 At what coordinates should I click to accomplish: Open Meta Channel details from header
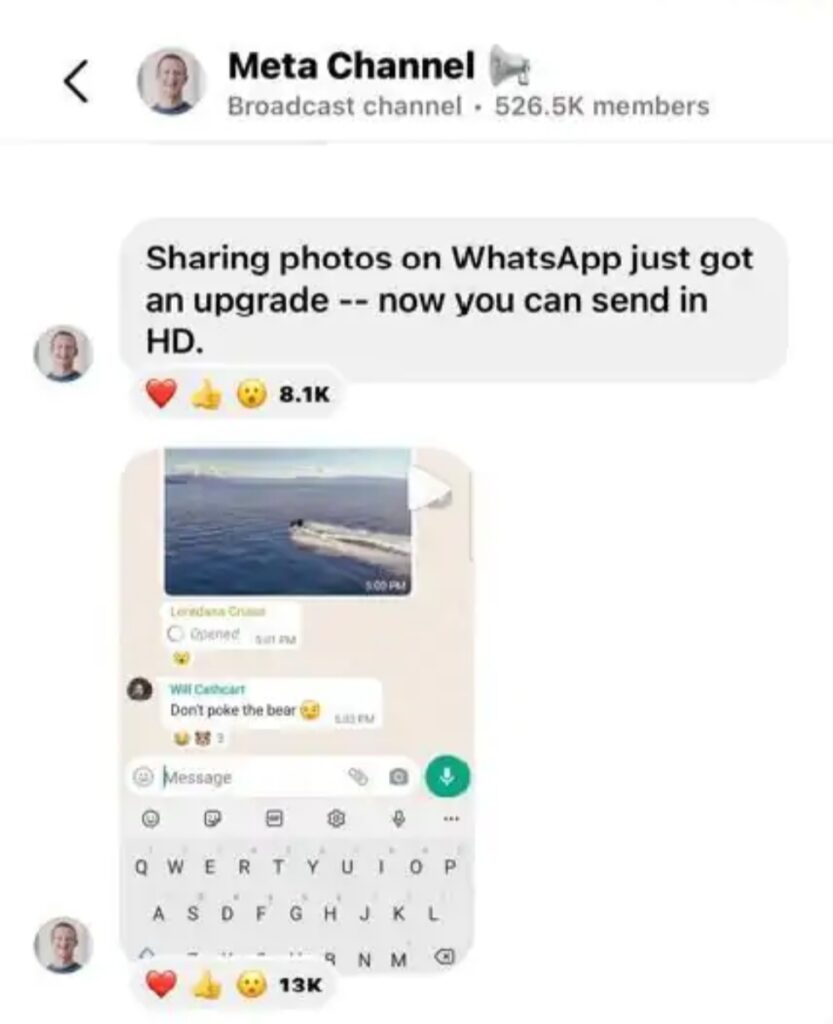point(350,68)
